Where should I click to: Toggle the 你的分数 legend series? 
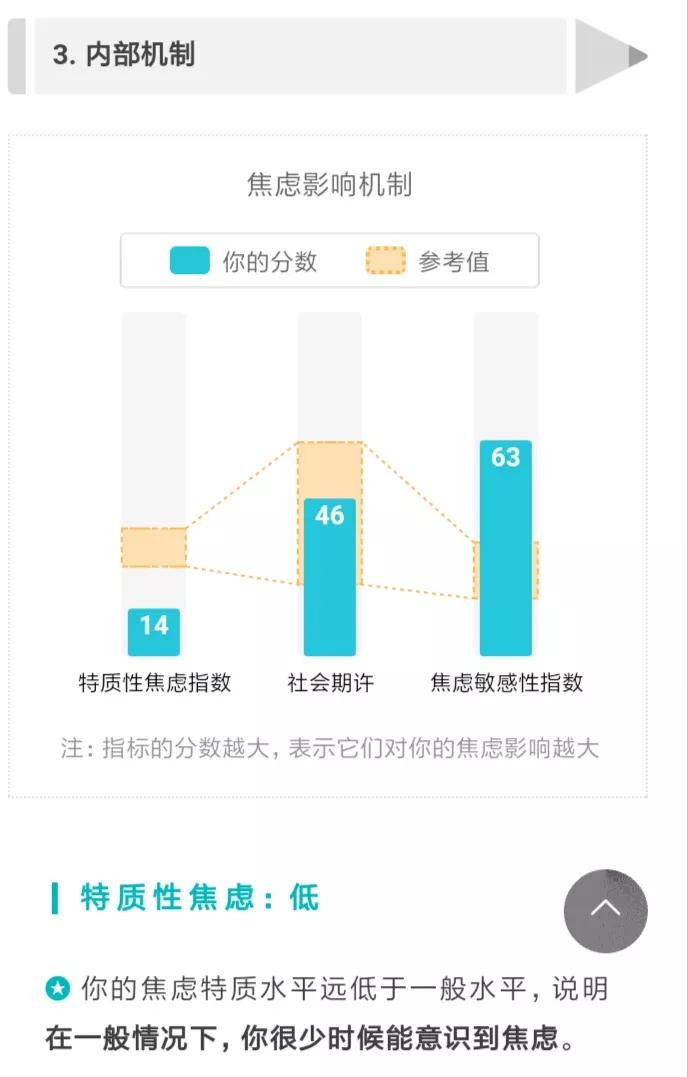point(243,262)
